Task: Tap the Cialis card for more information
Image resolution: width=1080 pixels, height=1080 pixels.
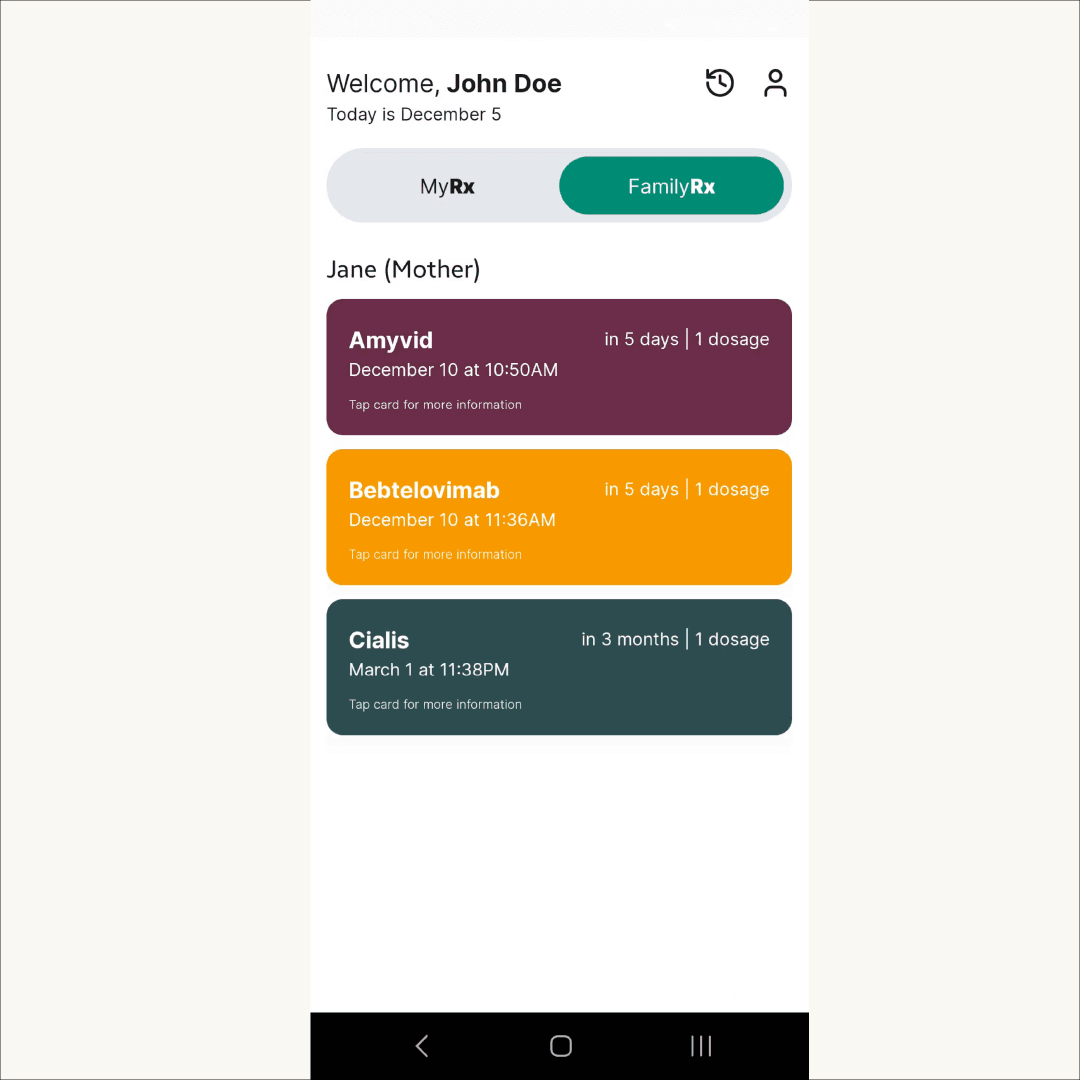Action: [559, 667]
